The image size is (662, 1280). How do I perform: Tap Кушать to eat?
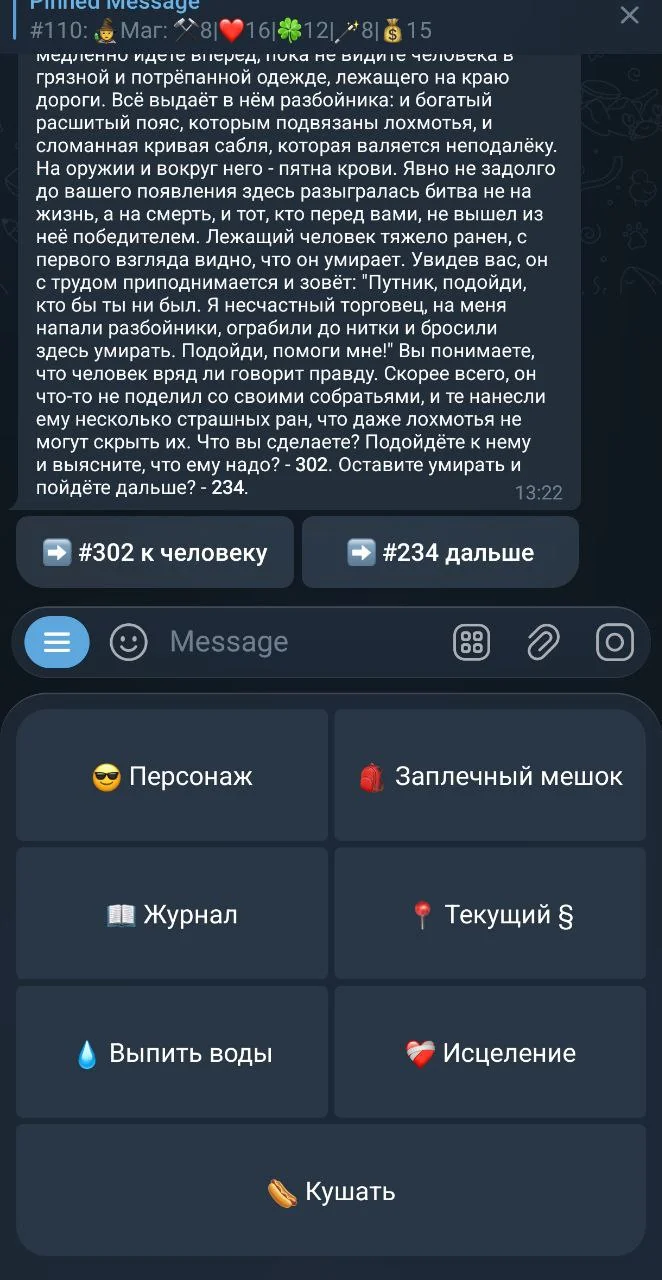[x=331, y=1190]
